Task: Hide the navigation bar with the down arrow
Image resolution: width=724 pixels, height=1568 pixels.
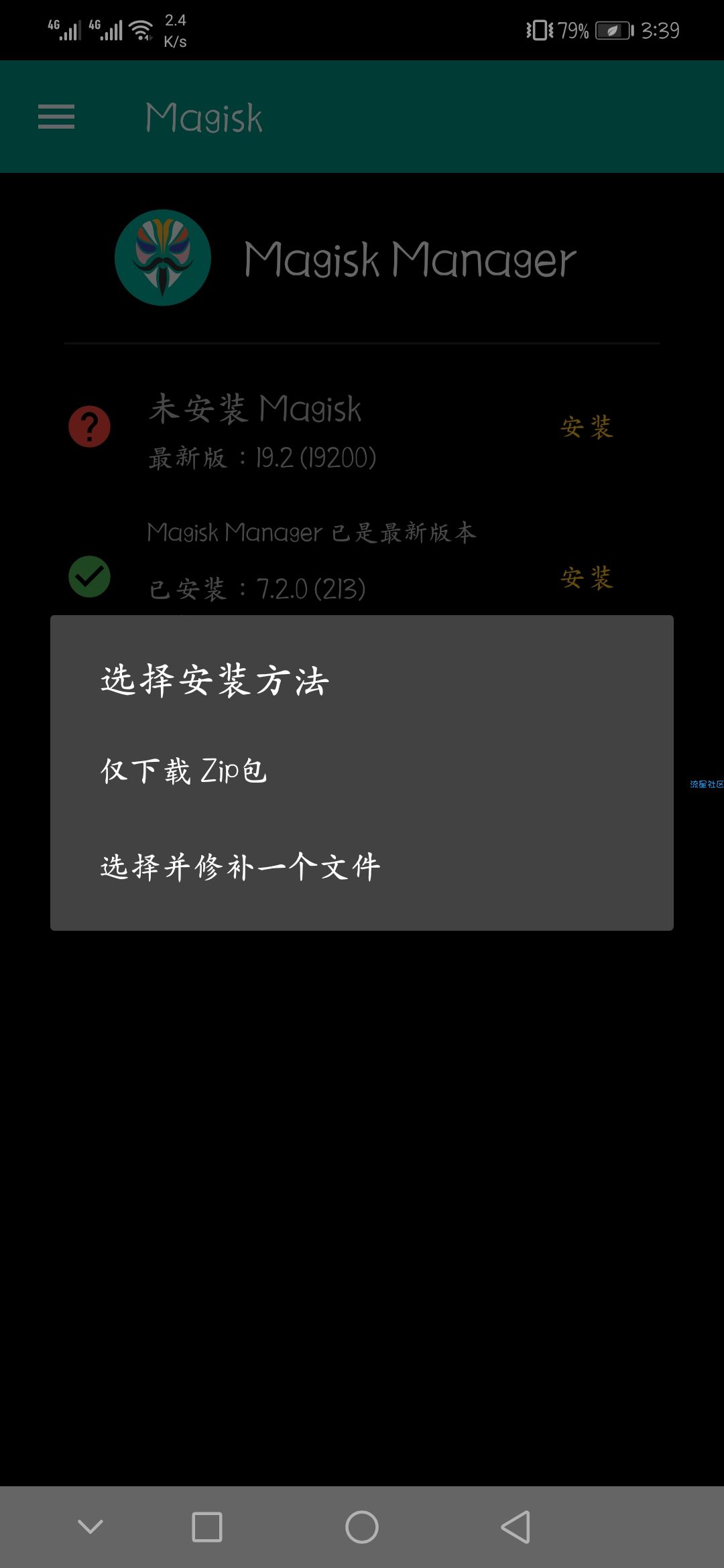Action: tap(90, 1526)
